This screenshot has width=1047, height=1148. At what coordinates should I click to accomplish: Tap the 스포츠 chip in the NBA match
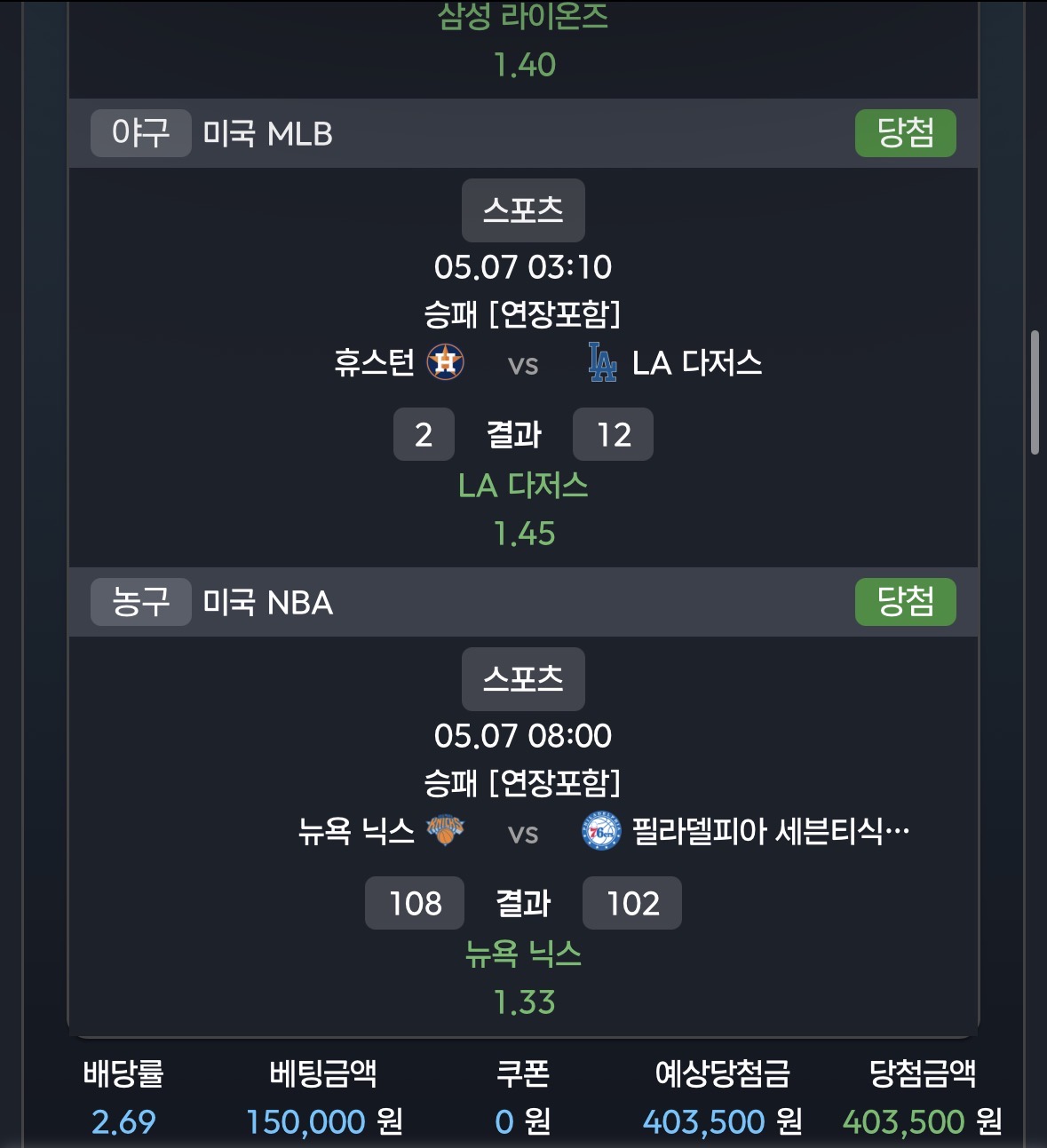point(523,679)
